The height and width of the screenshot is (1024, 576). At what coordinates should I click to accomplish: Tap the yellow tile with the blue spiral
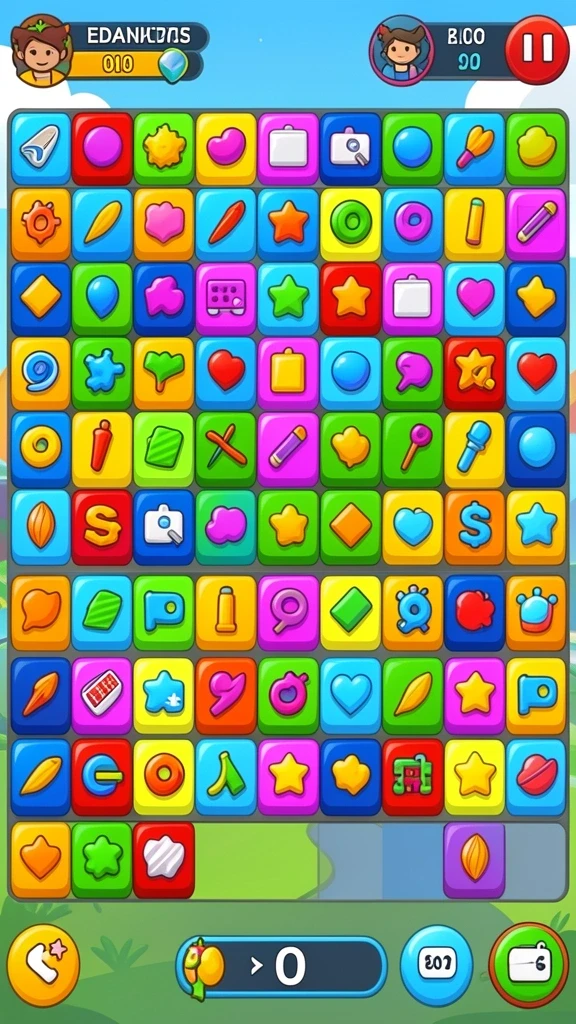40,373
